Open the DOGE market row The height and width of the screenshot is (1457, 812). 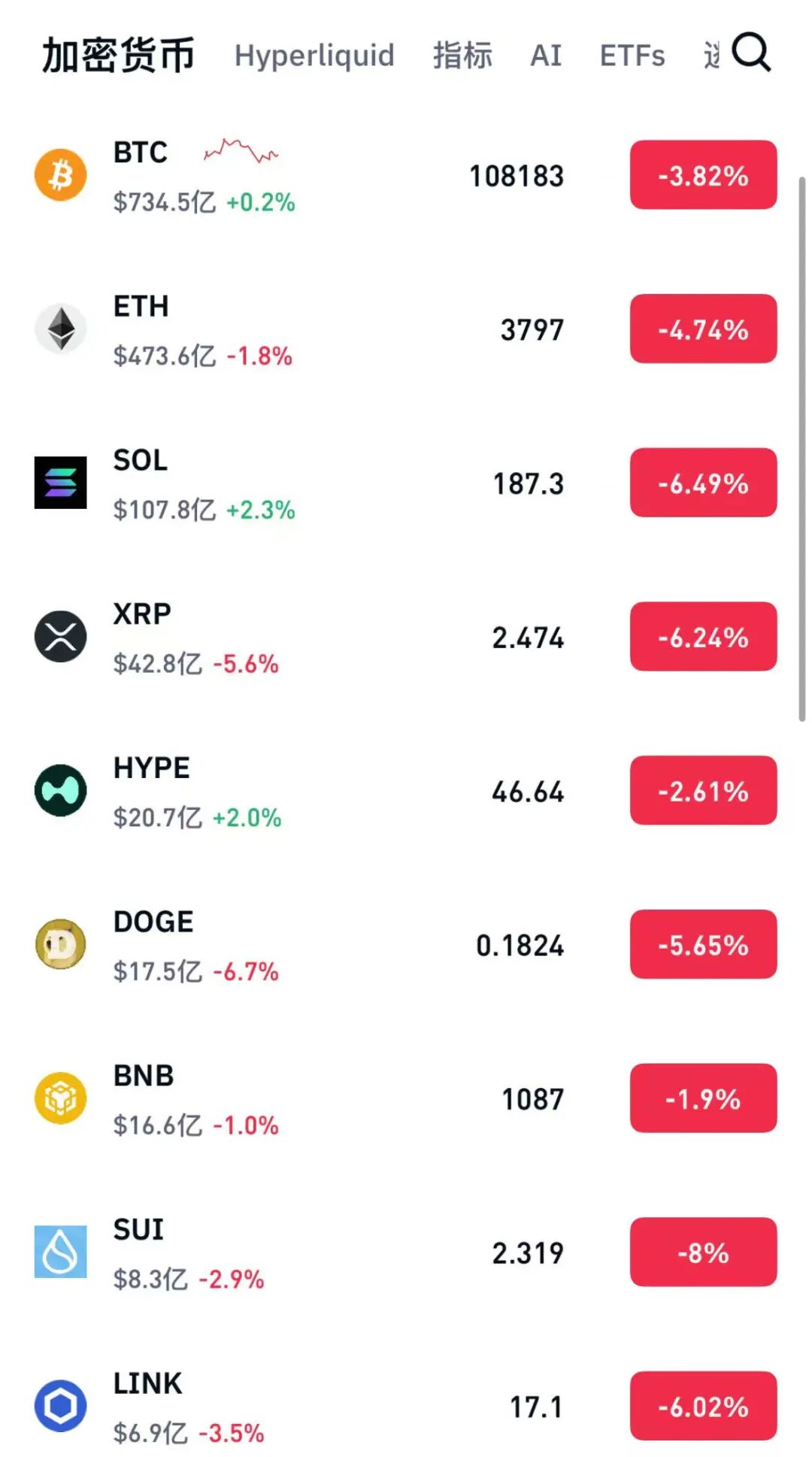(x=338, y=945)
